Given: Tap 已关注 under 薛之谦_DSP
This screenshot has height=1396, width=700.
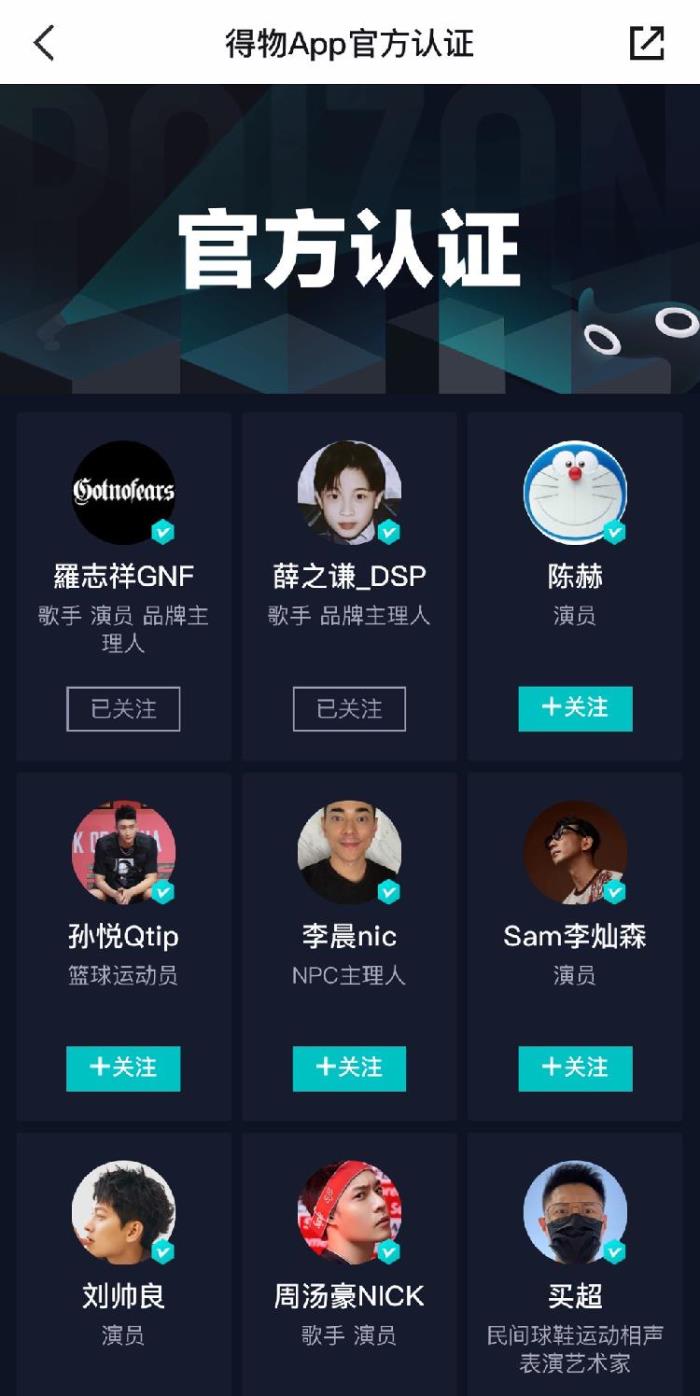Looking at the screenshot, I should pos(349,709).
